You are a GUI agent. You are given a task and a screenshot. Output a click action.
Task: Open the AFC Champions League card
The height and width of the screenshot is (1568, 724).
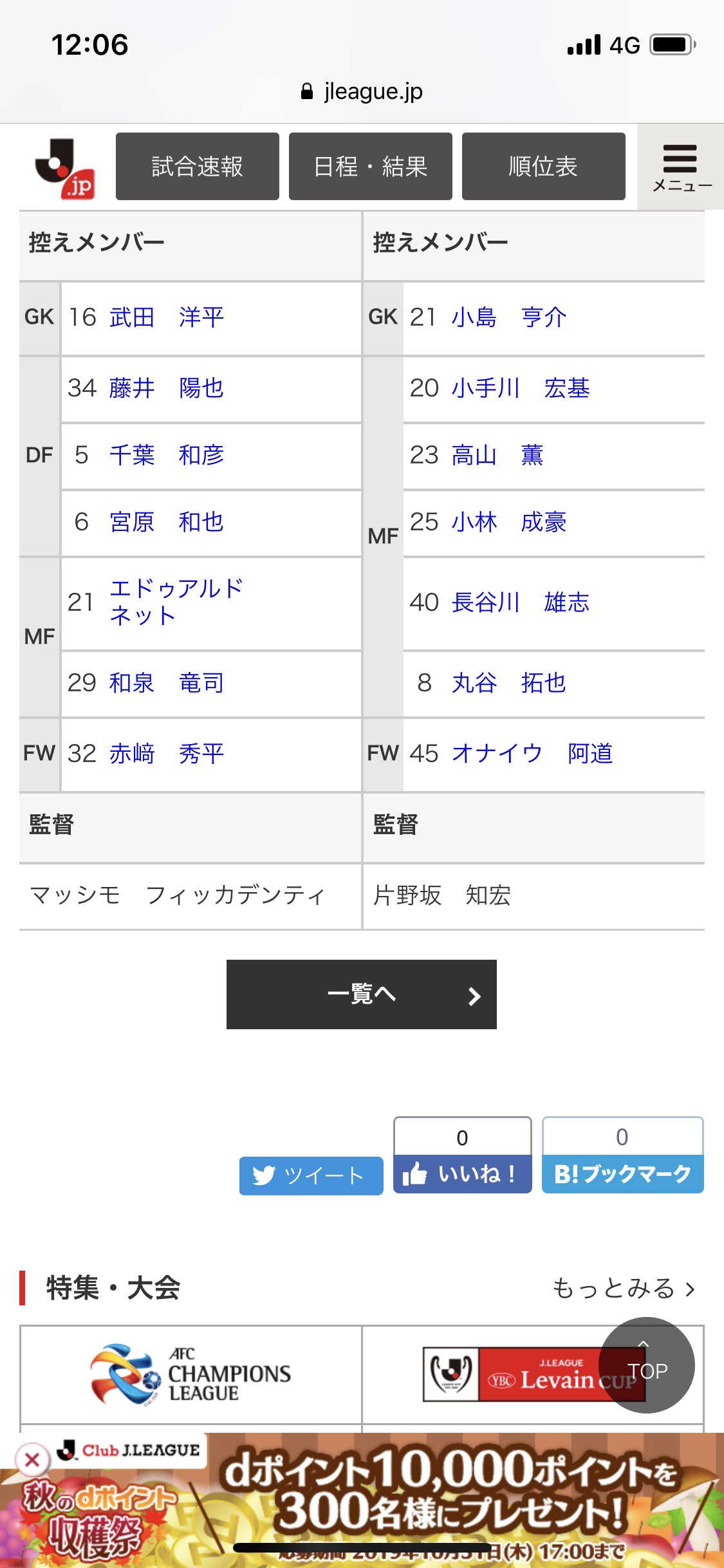(x=191, y=1374)
